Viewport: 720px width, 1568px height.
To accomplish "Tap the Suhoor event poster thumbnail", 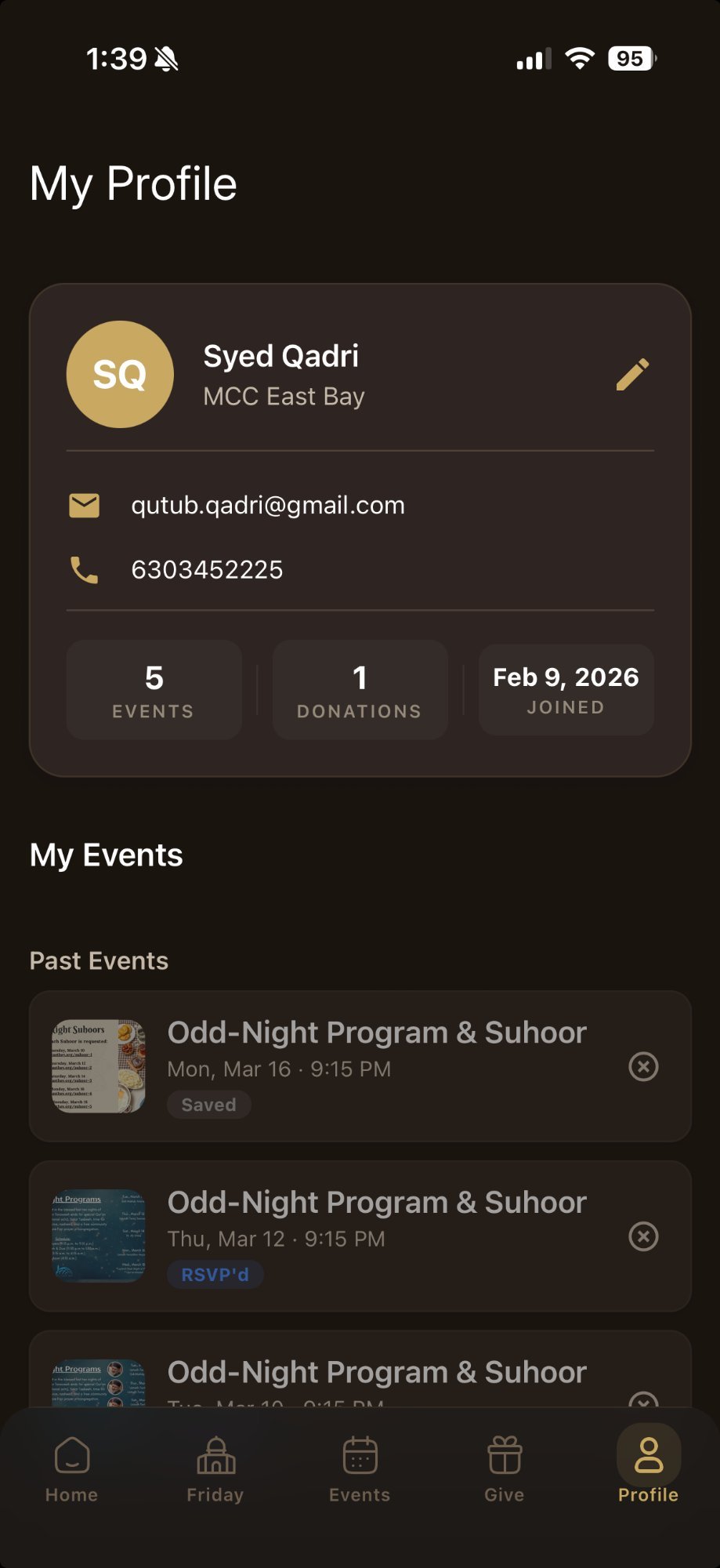I will coord(97,1065).
